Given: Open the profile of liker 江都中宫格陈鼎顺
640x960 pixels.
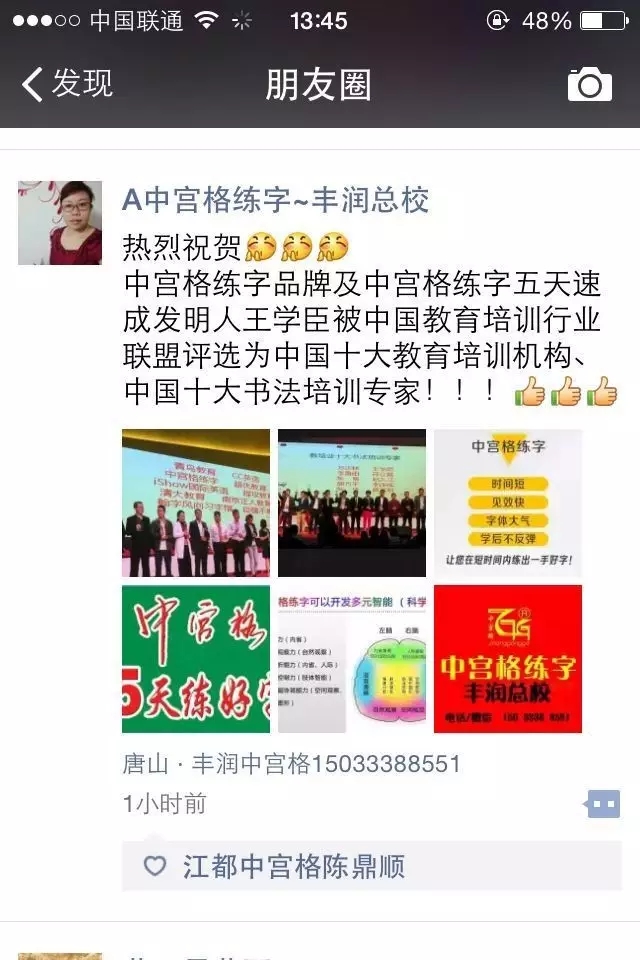Looking at the screenshot, I should tap(293, 866).
